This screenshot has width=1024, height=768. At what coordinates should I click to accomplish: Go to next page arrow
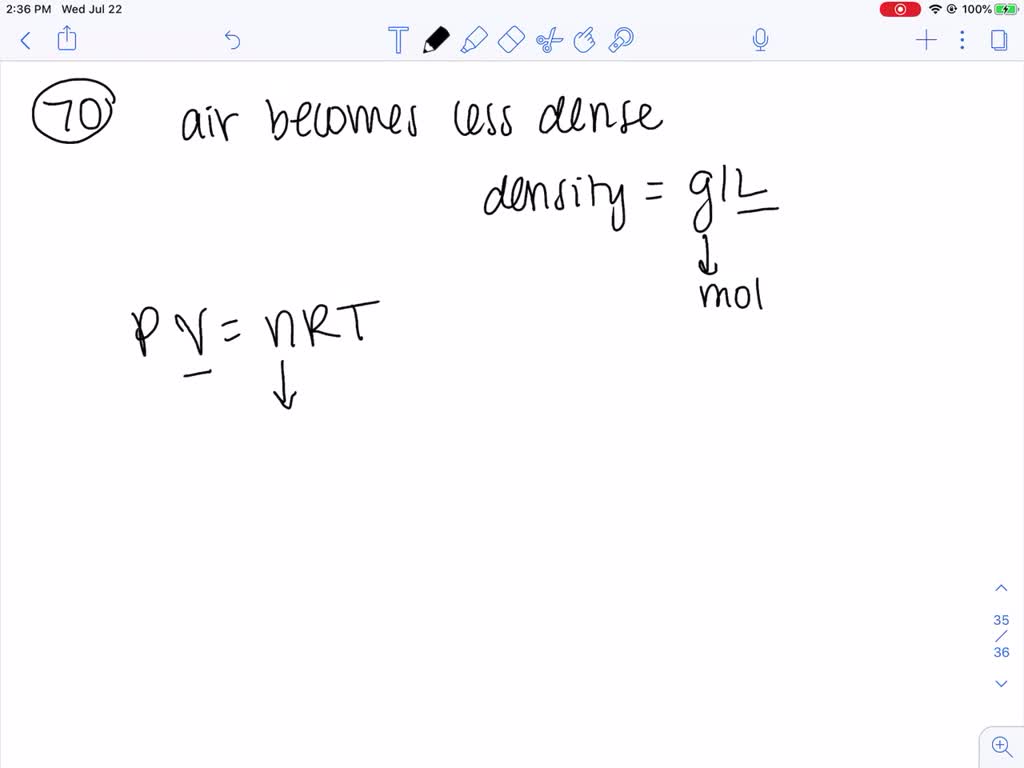coord(1001,684)
